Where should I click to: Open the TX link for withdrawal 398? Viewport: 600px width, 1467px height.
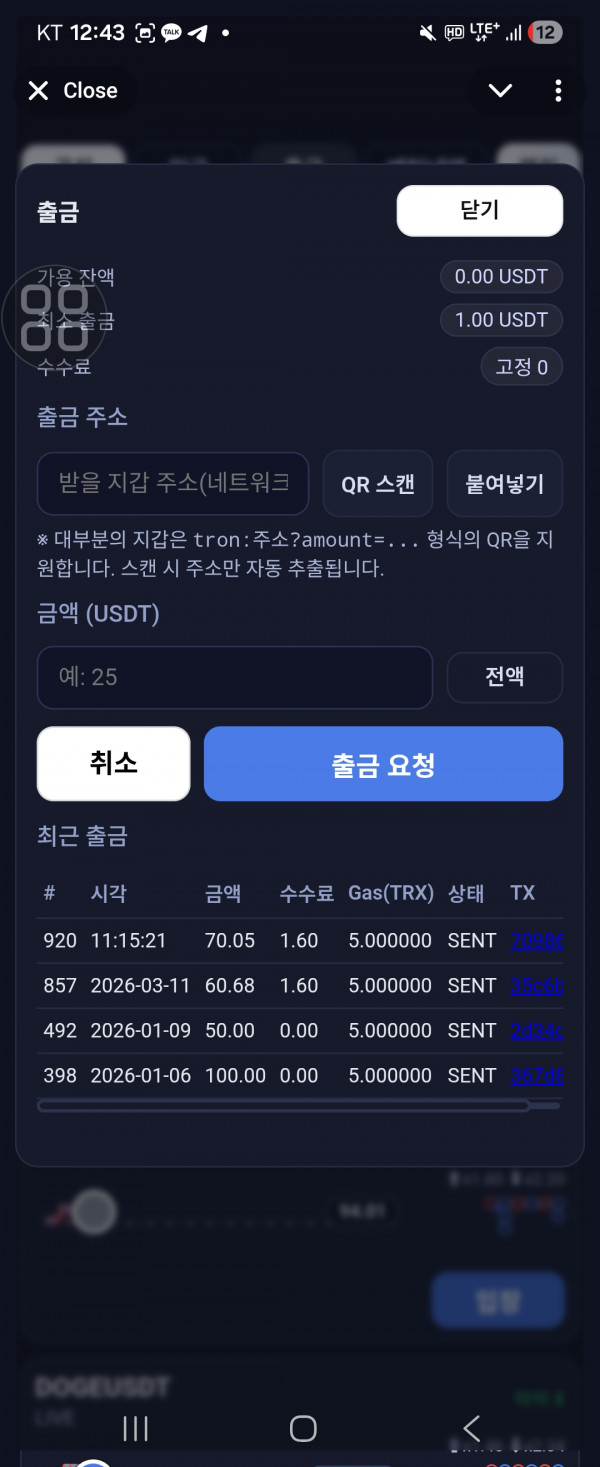pos(537,1075)
